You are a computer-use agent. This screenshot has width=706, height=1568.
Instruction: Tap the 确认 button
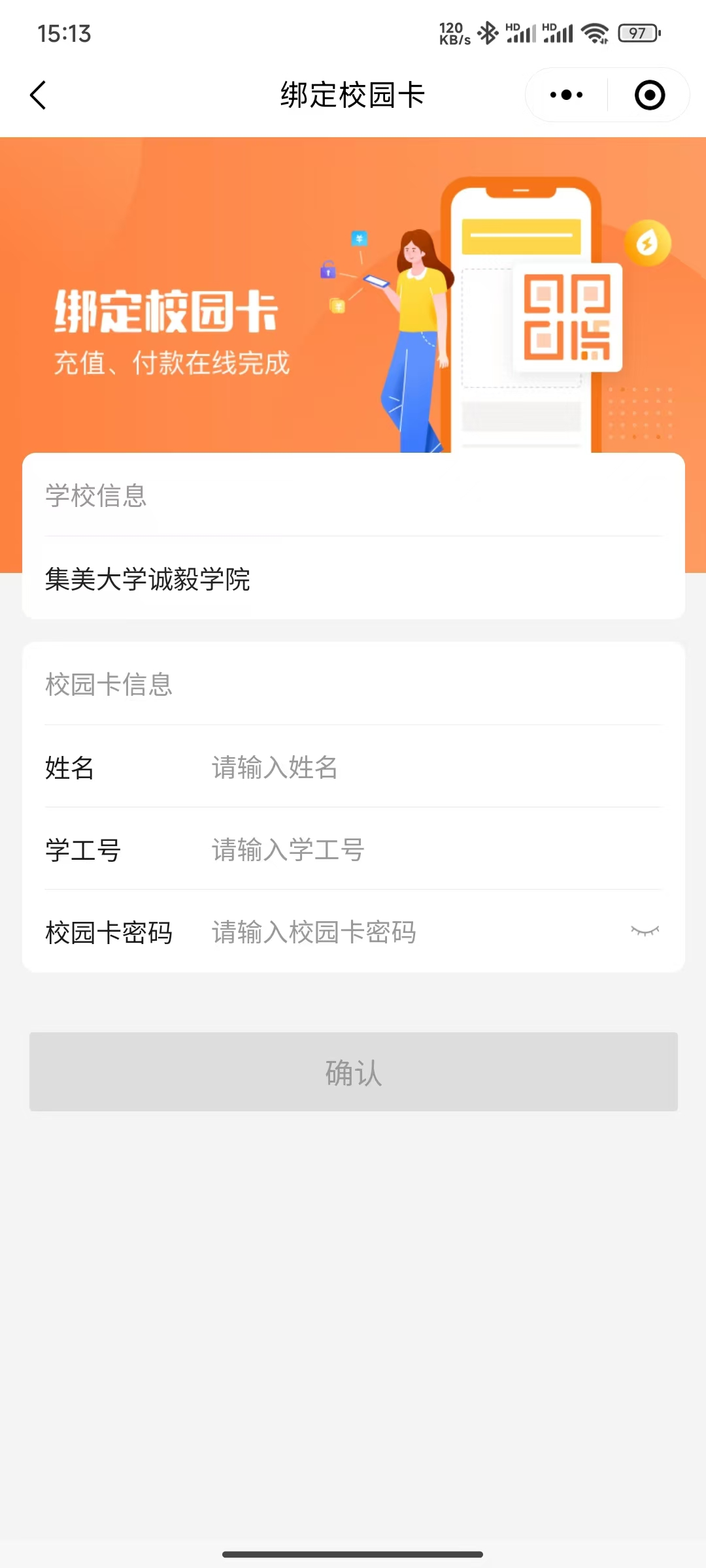(353, 1072)
